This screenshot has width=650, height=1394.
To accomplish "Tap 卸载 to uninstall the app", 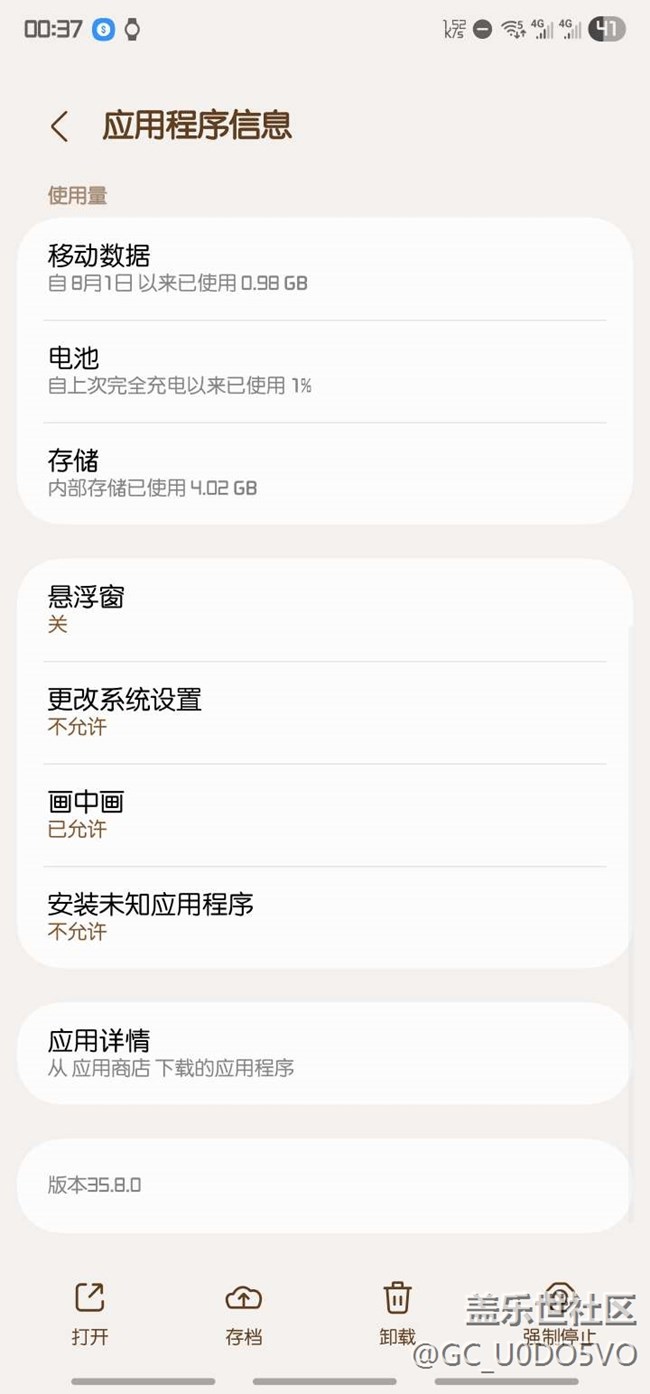I will [397, 1314].
